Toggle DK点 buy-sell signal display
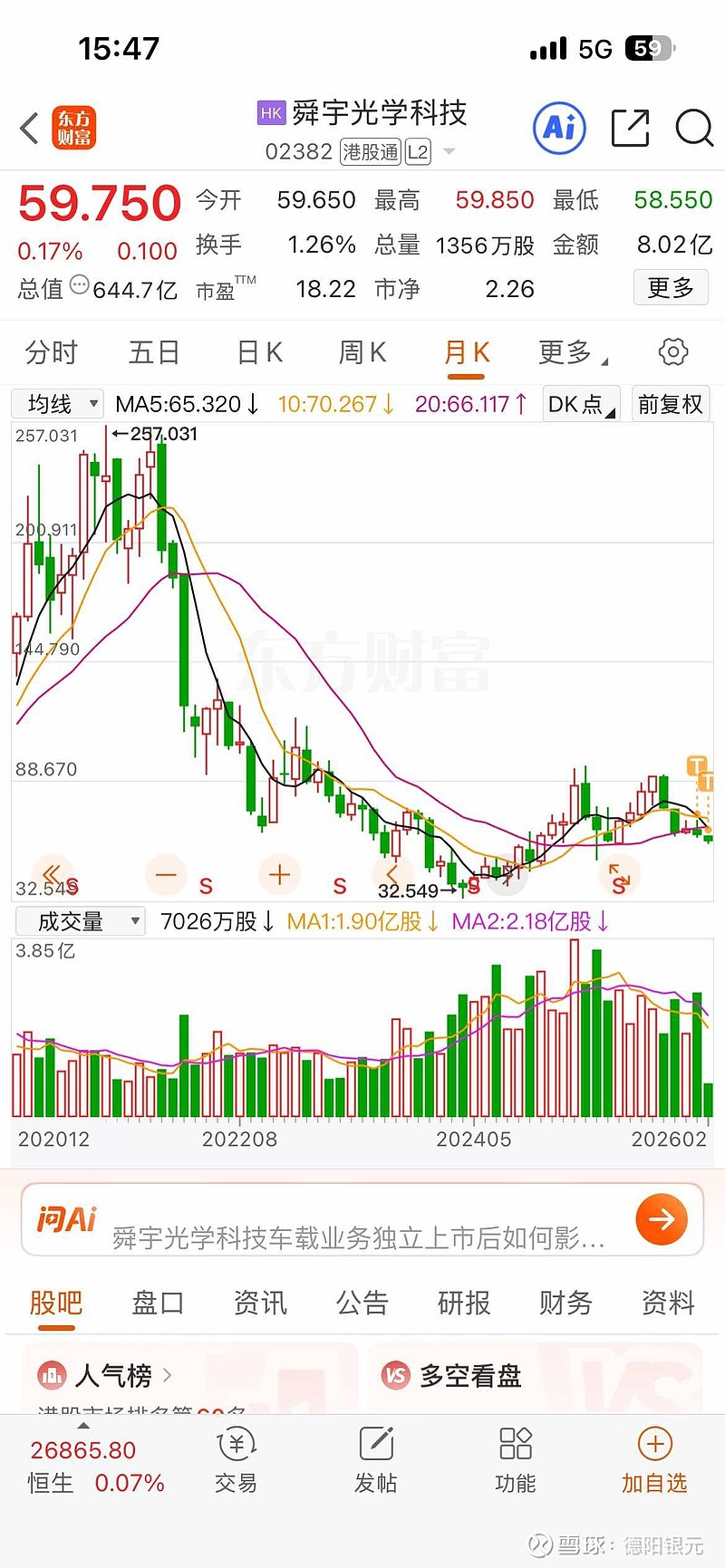The width and height of the screenshot is (725, 1568). (x=580, y=404)
